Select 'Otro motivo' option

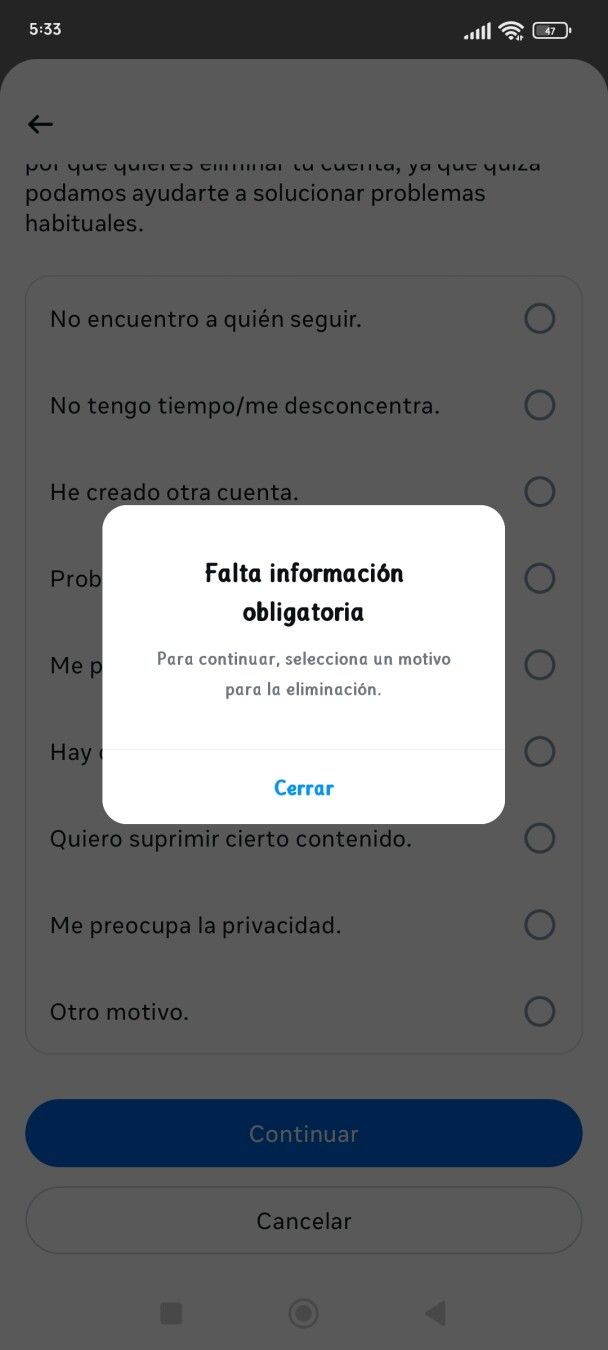point(304,1011)
